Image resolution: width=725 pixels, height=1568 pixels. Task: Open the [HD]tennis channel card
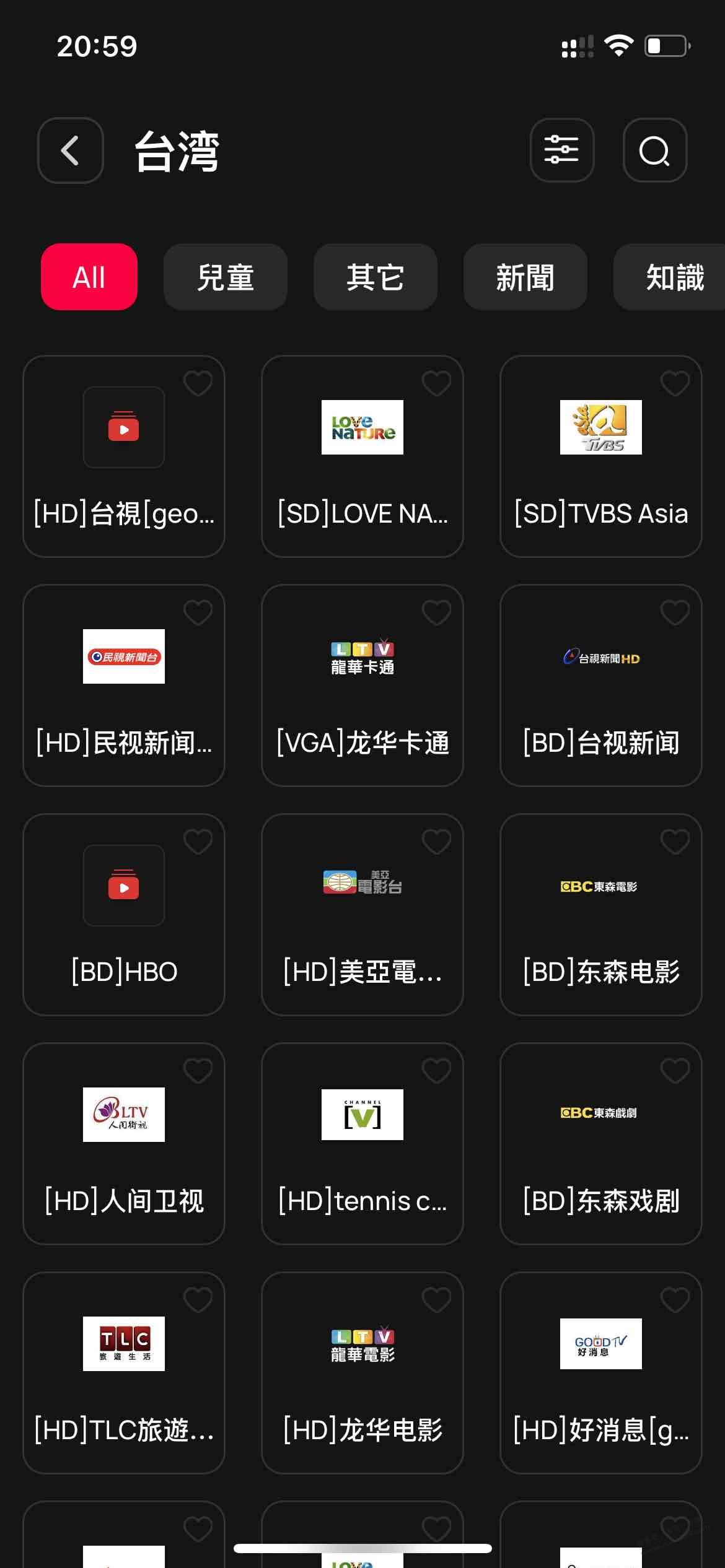(x=362, y=1144)
